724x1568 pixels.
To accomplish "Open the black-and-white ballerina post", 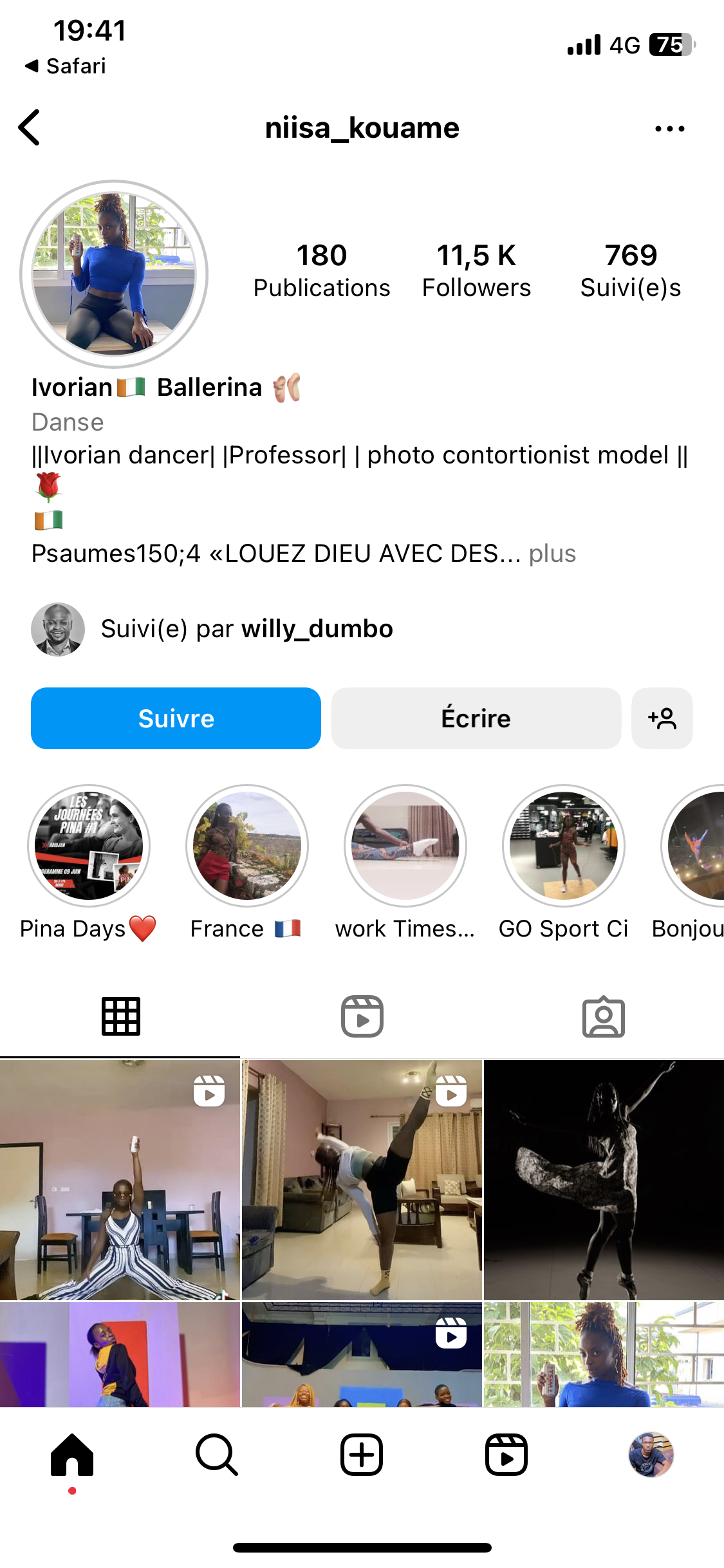I will pyautogui.click(x=604, y=1179).
